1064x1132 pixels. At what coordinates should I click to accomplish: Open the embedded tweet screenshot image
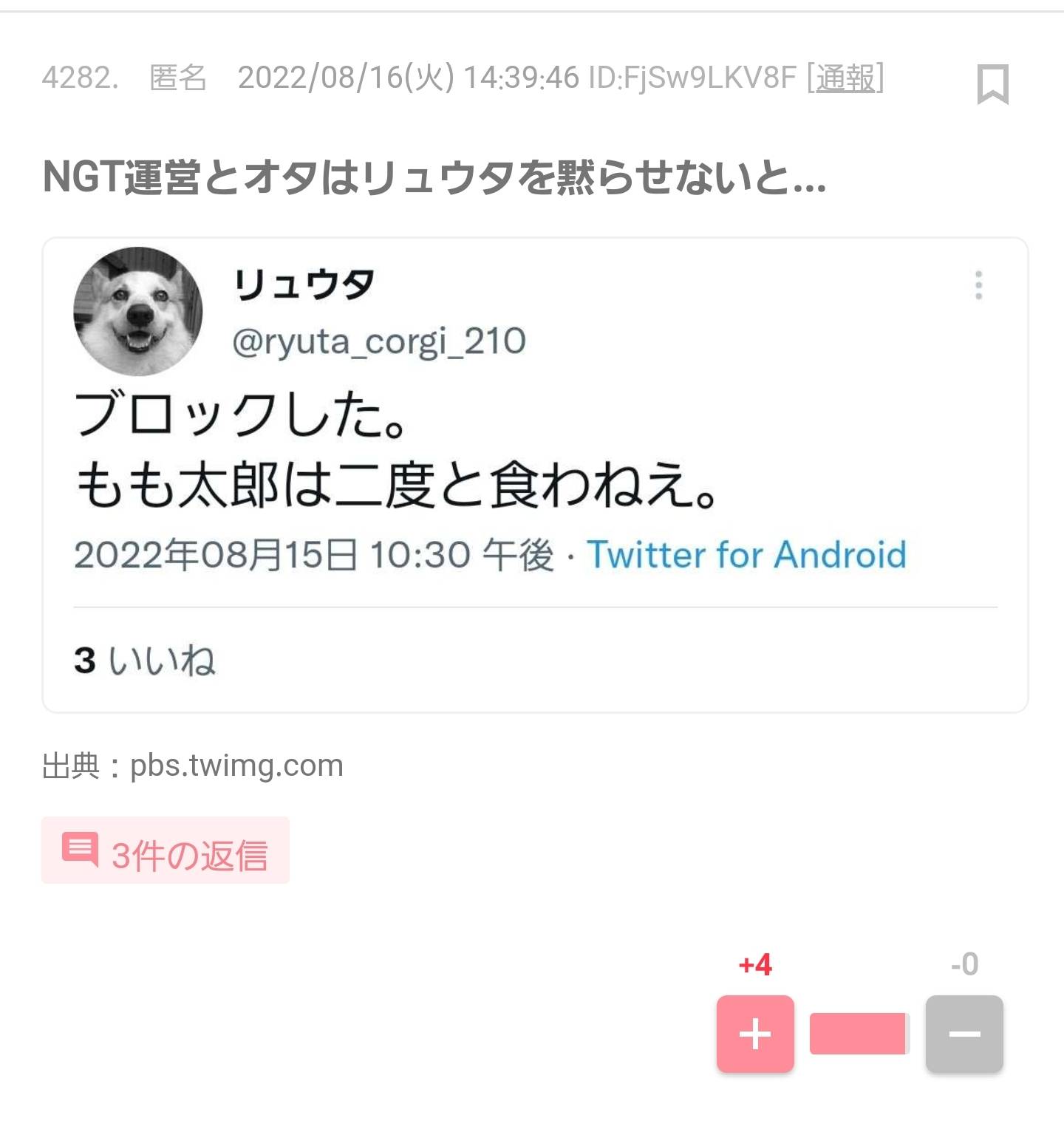coord(535,474)
